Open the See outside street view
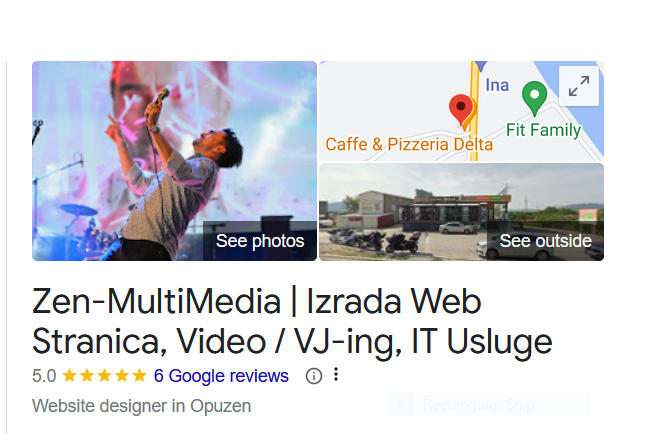This screenshot has height=434, width=656. (545, 241)
